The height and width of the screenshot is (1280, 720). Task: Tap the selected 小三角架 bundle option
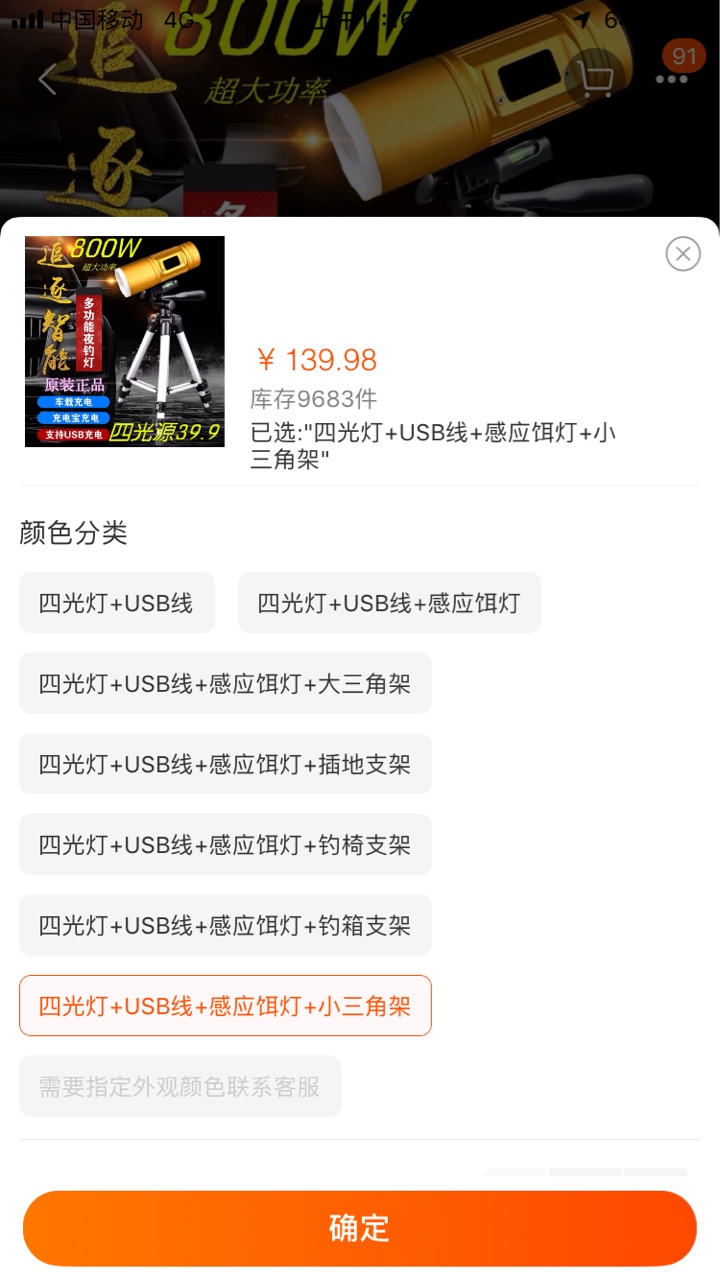(x=225, y=1006)
